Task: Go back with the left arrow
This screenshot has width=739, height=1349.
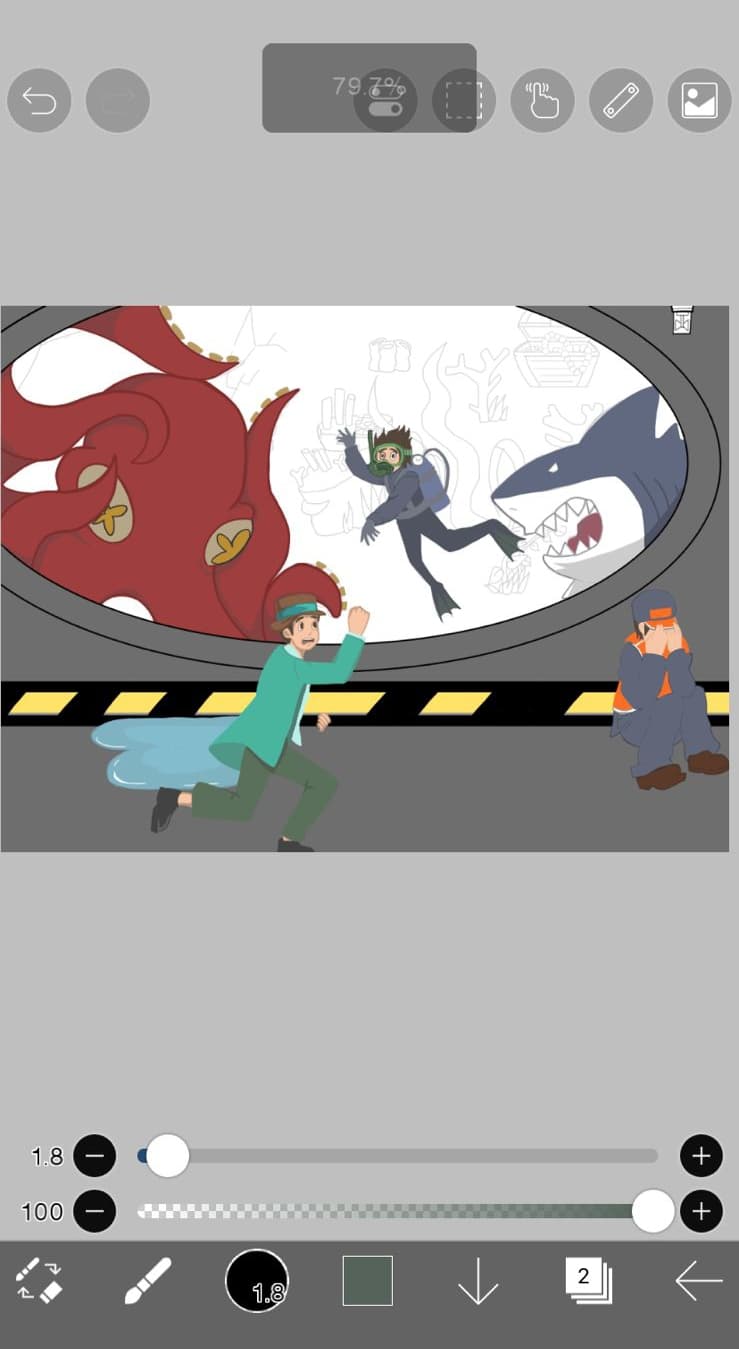Action: (698, 1281)
